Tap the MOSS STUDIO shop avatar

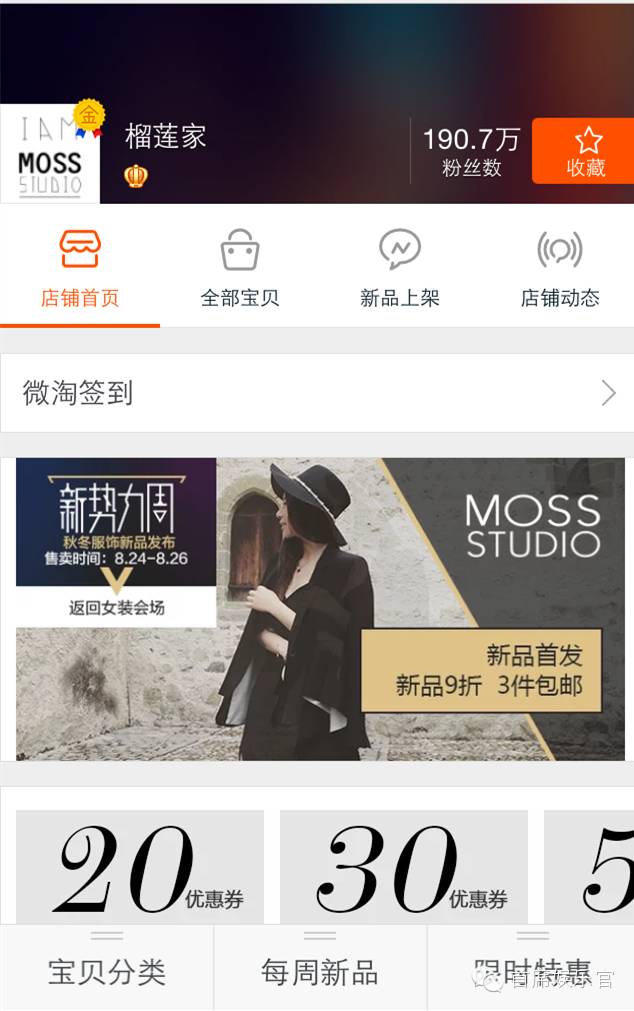(x=50, y=154)
